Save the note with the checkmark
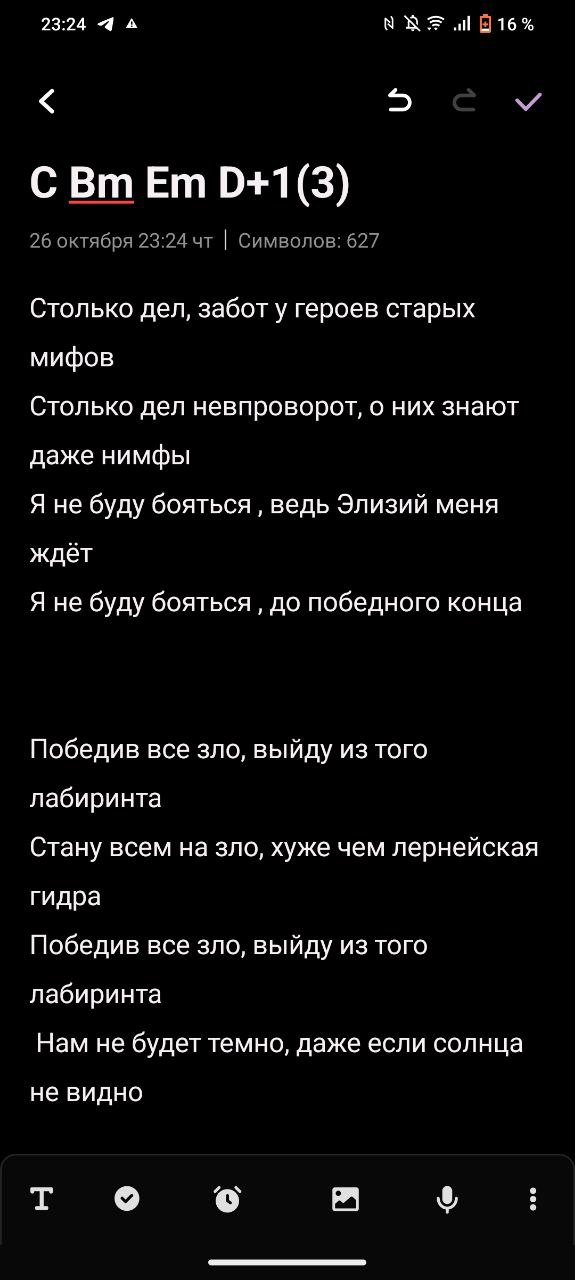575x1280 pixels. click(528, 101)
